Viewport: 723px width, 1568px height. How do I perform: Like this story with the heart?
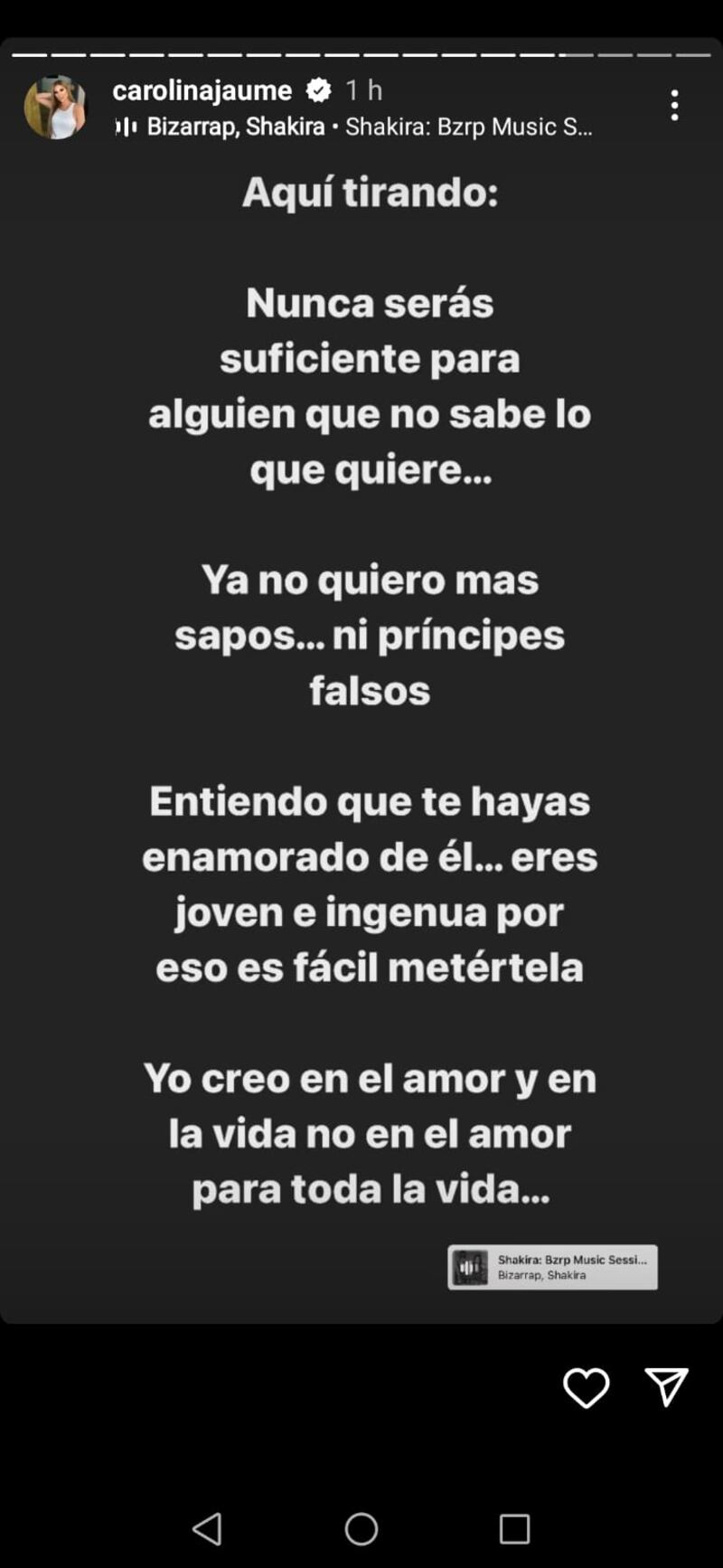tap(586, 1387)
